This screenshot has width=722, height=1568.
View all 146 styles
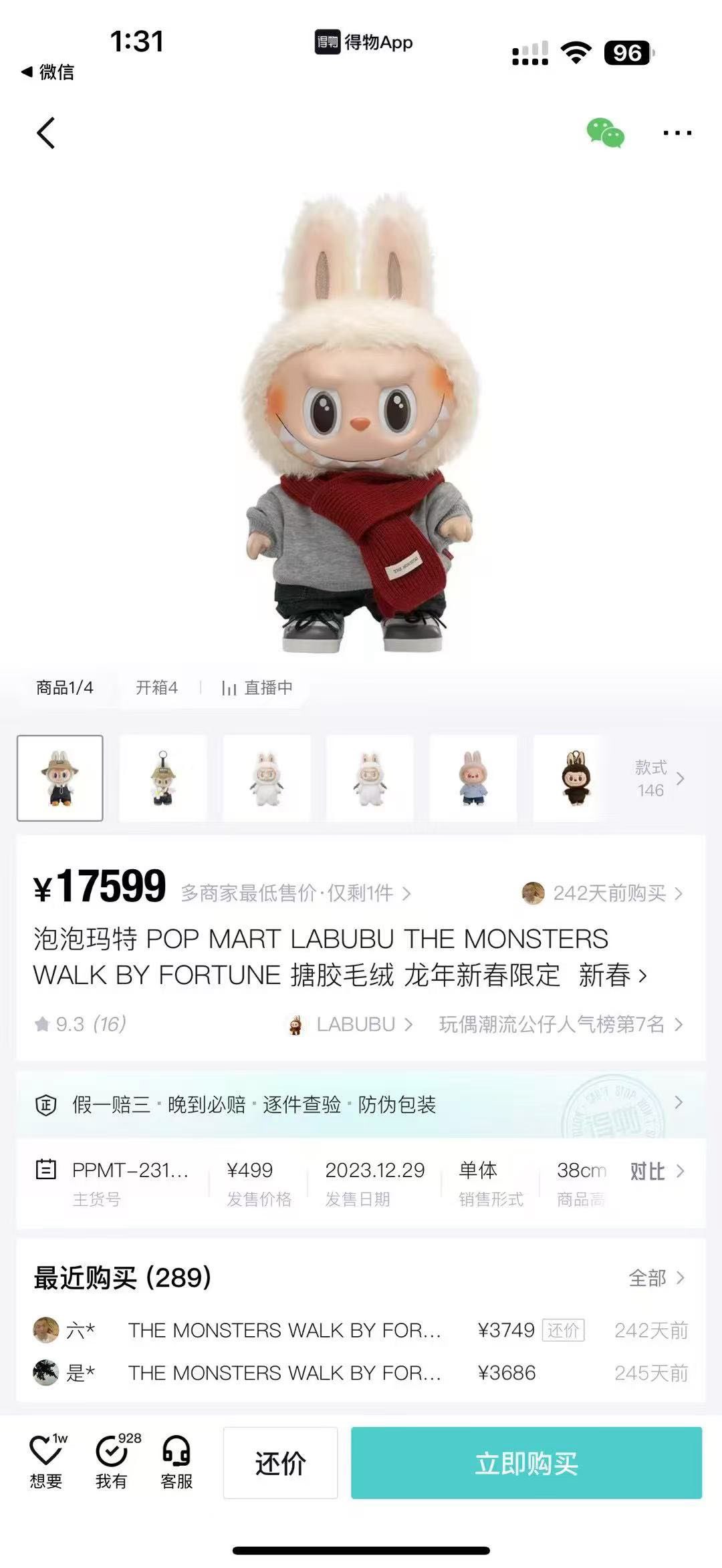click(658, 778)
